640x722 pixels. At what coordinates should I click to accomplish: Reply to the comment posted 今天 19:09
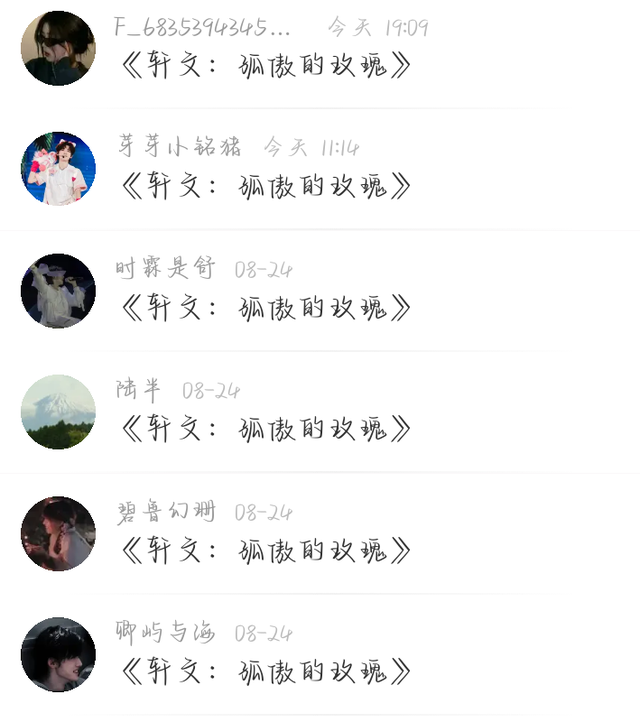click(x=265, y=67)
